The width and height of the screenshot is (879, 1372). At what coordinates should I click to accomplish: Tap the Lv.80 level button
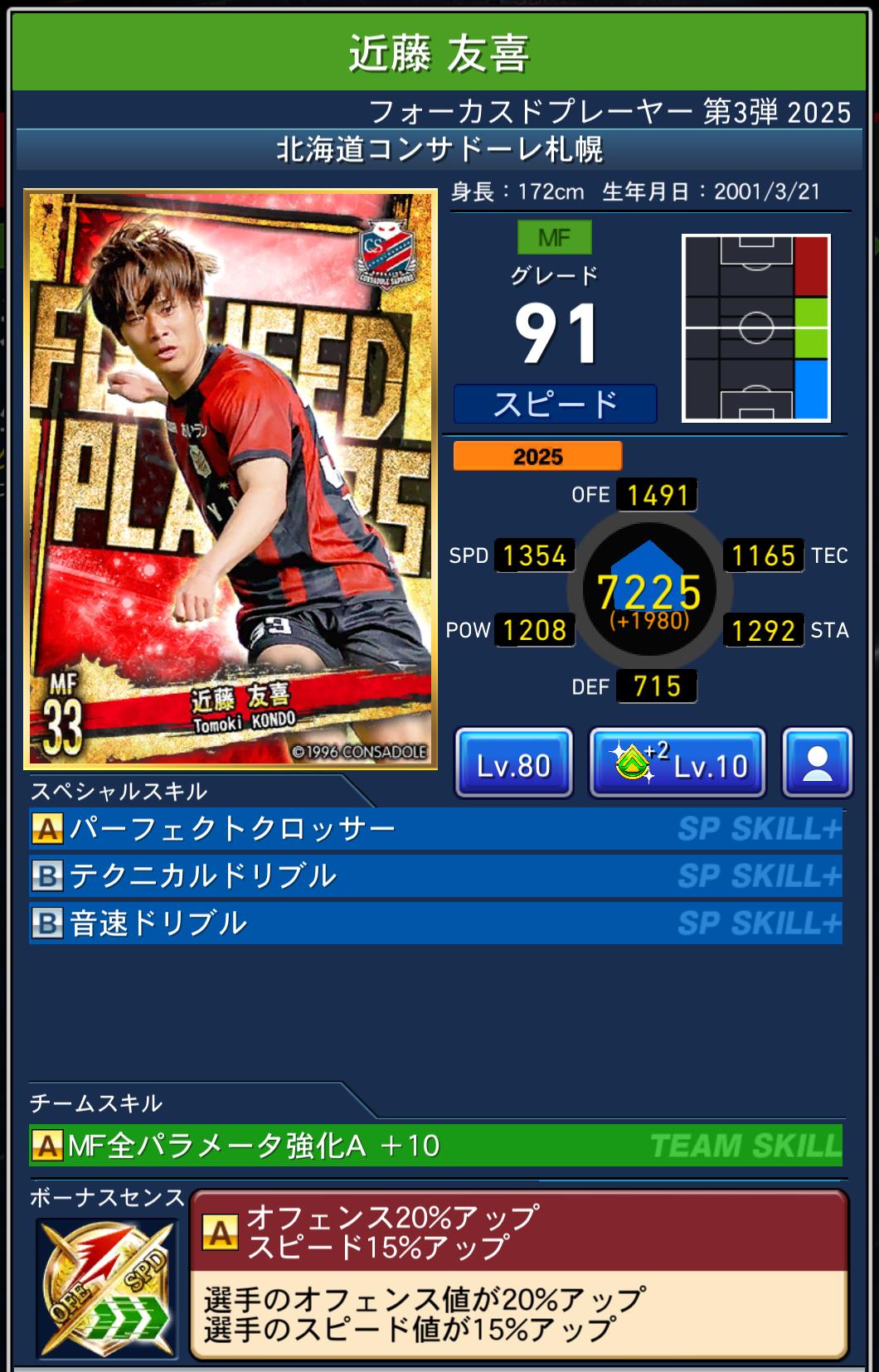click(513, 764)
